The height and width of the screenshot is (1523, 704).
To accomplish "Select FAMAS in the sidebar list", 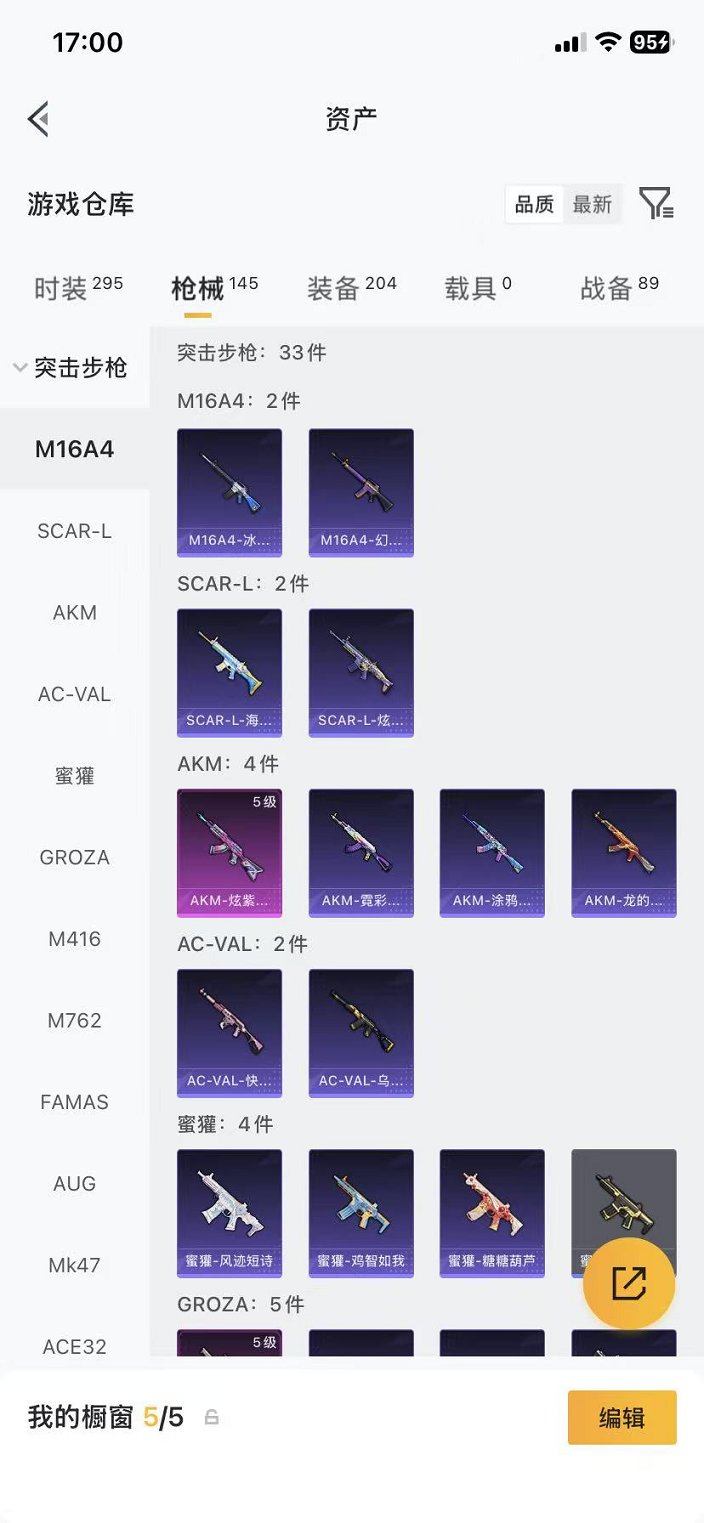I will click(x=74, y=1102).
